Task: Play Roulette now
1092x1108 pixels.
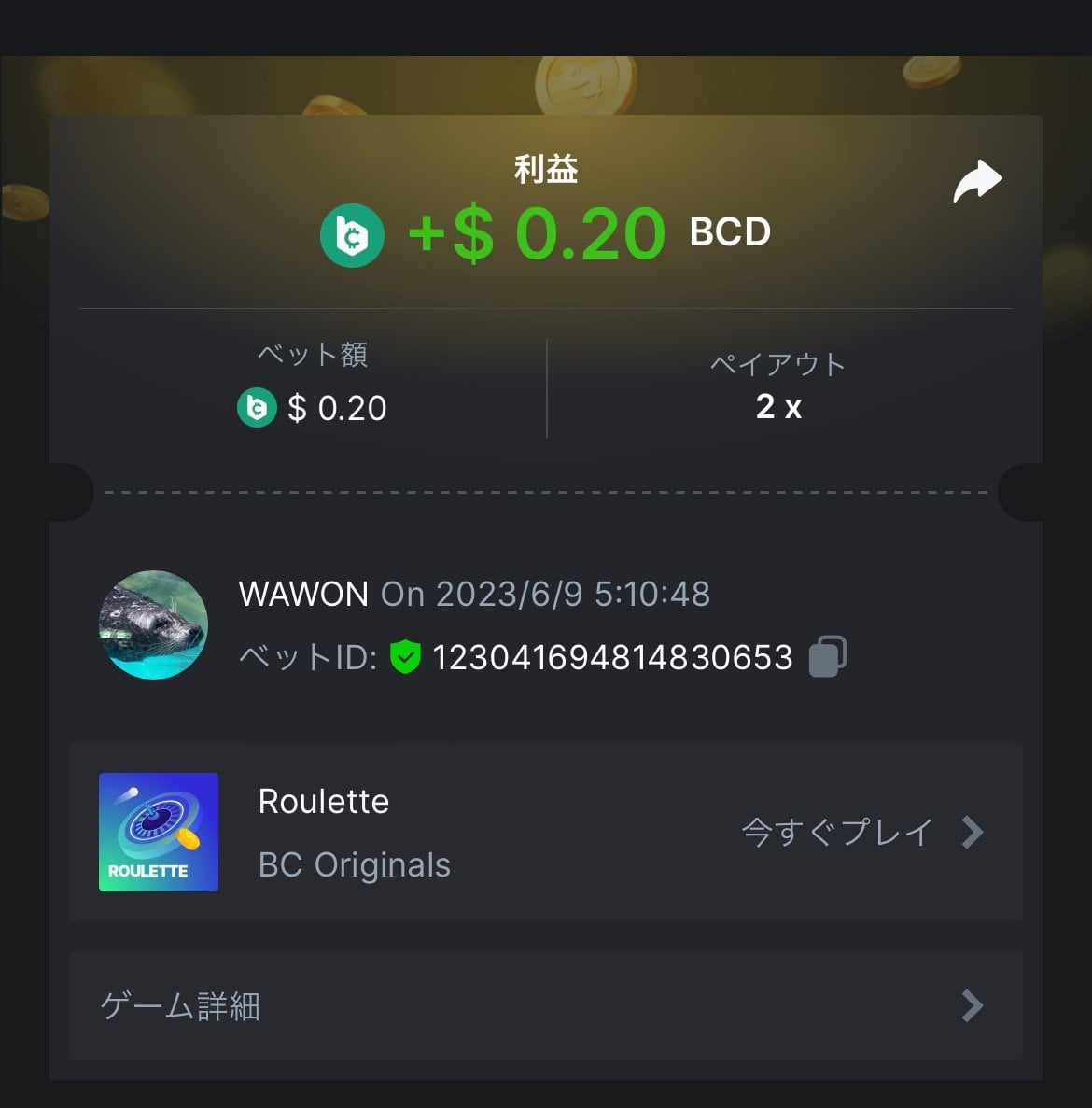Action: (861, 832)
